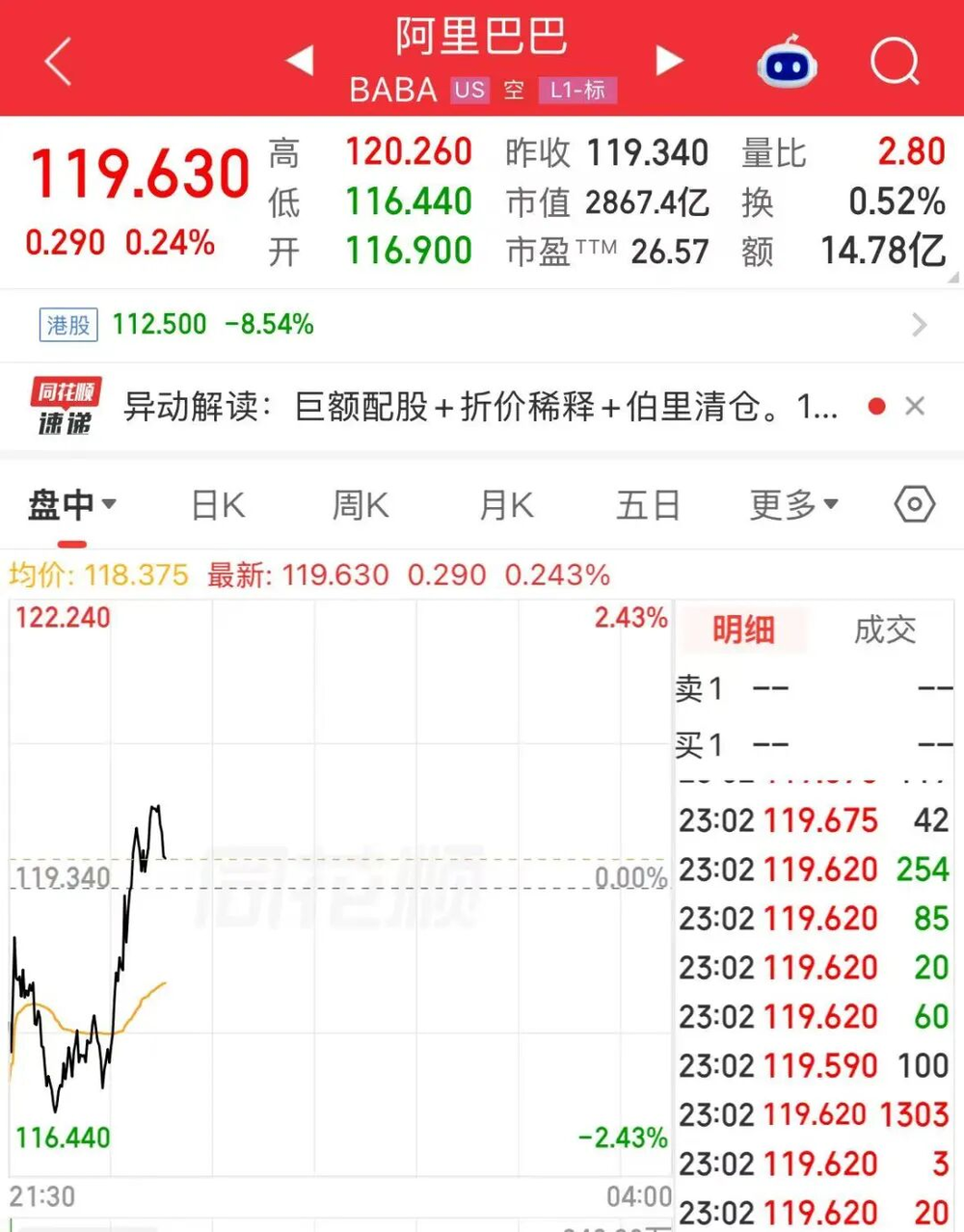Screen dimensions: 964x1232
Task: Open the search magnifier
Action: point(896,62)
